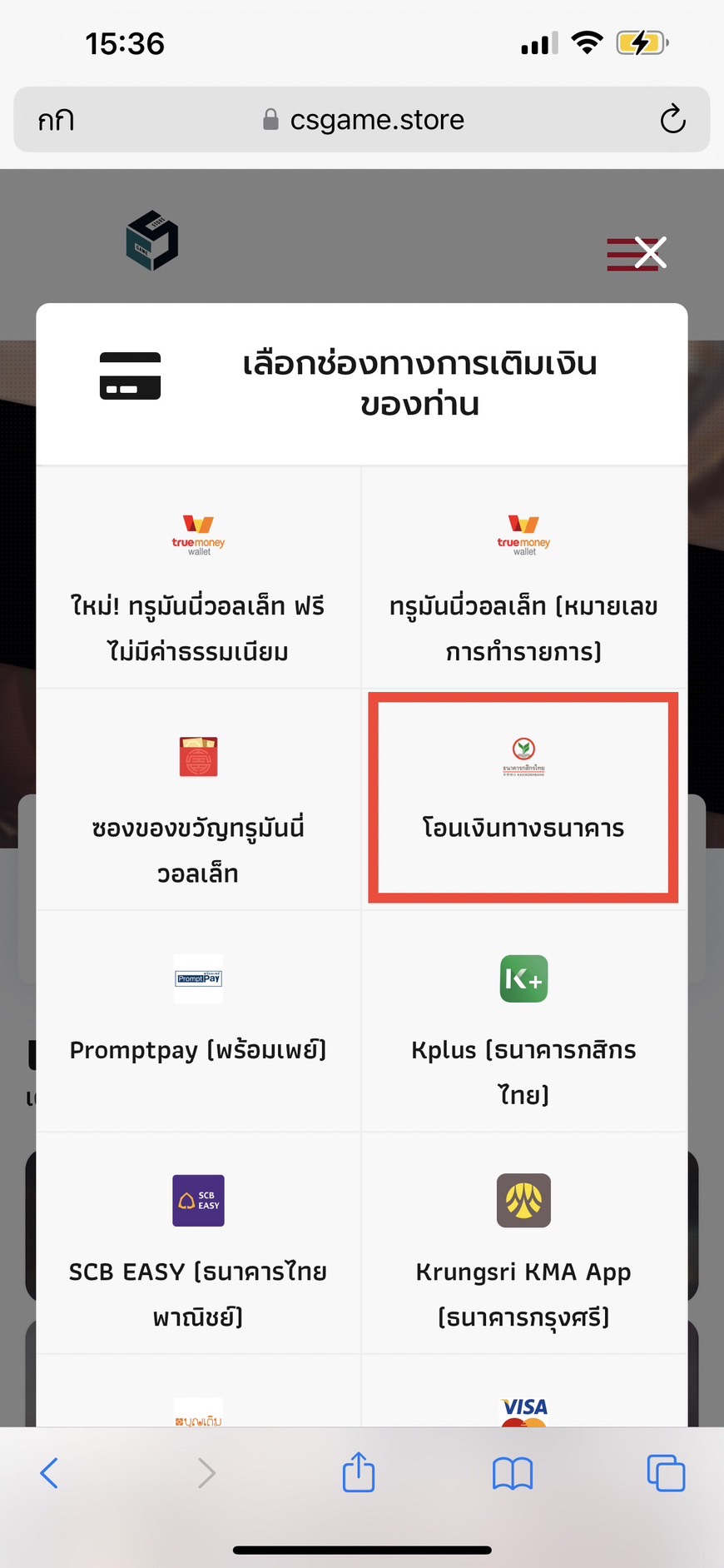This screenshot has height=1568, width=724.
Task: Choose bank transfer (โอนเงินทางธนาคาร)
Action: tap(523, 798)
